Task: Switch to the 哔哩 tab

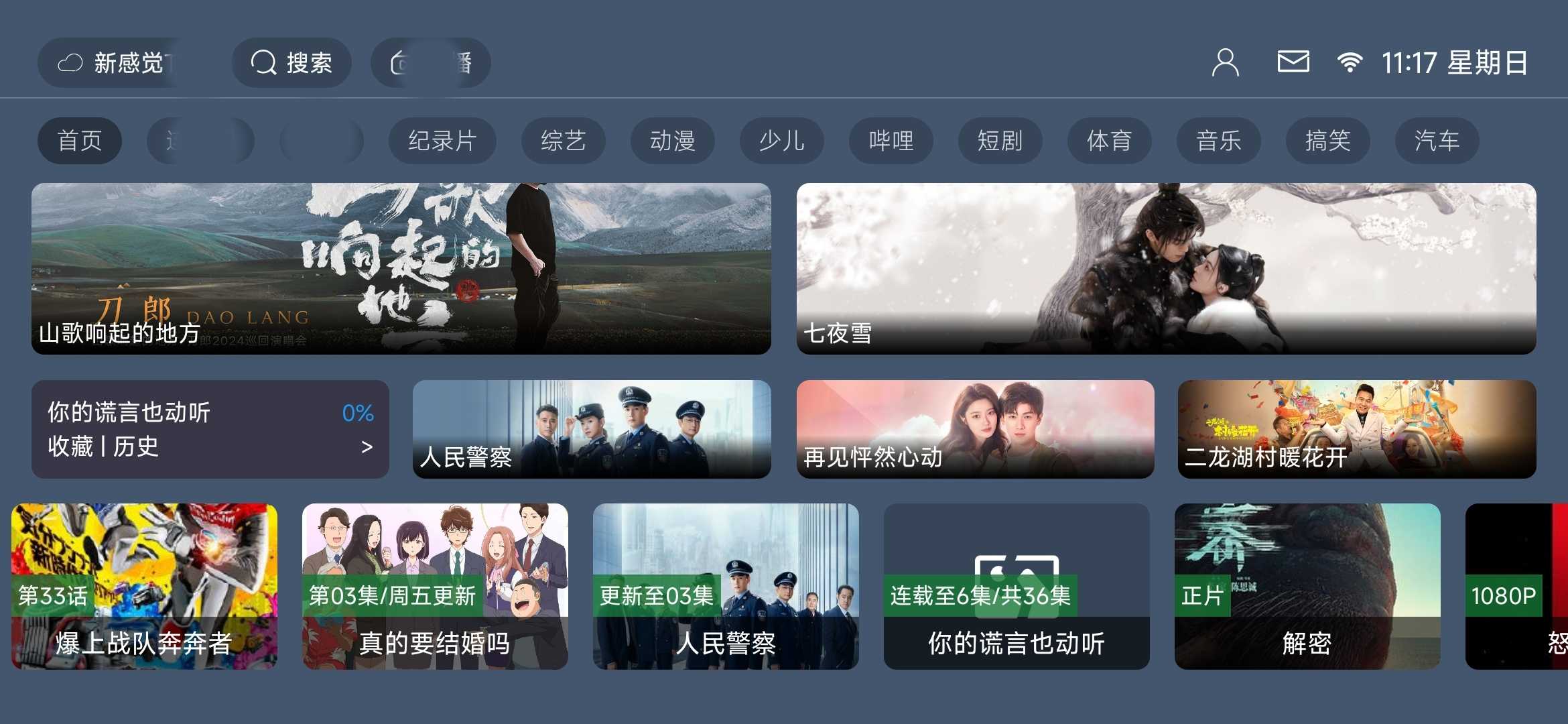Action: 891,141
